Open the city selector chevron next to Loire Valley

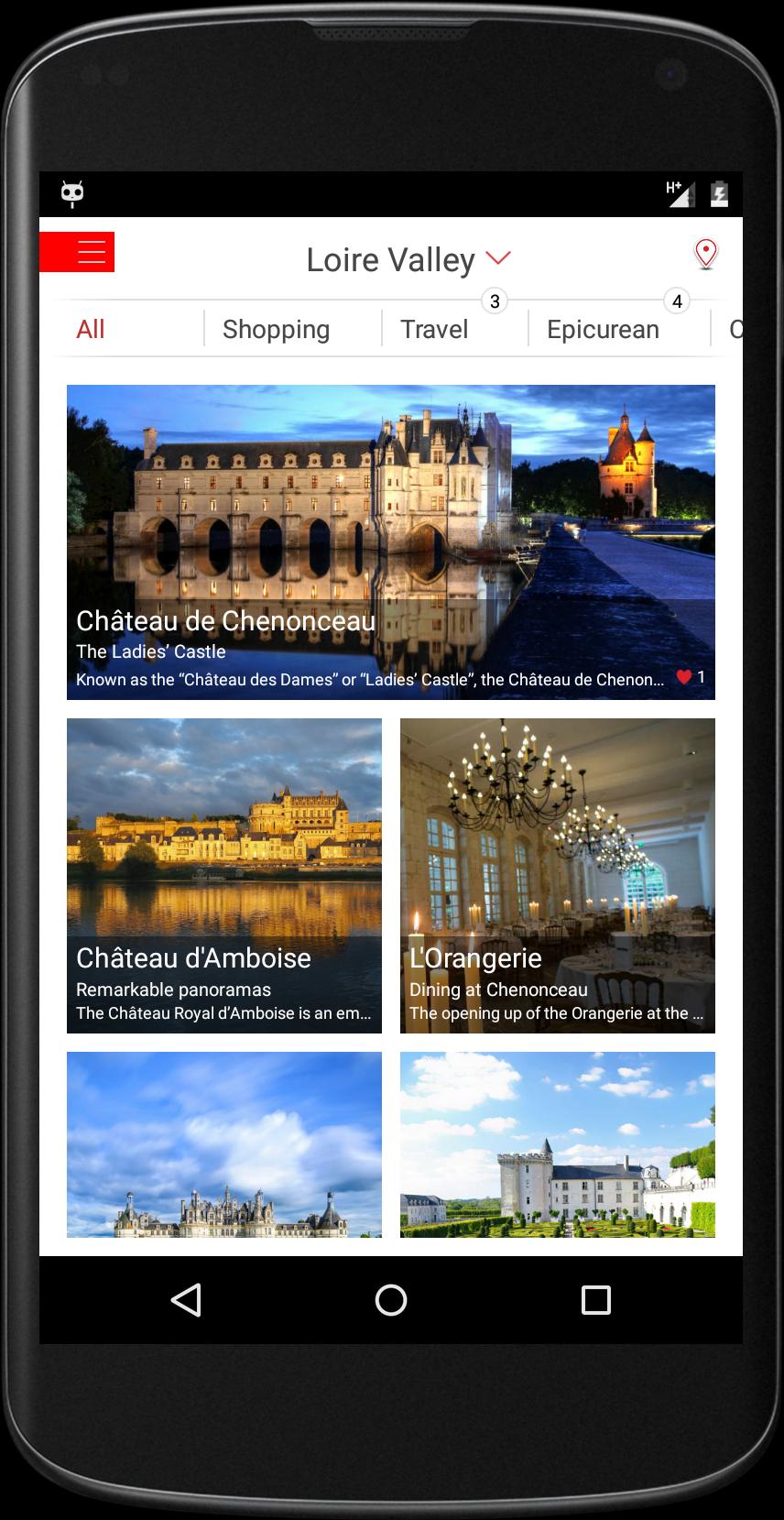point(497,259)
